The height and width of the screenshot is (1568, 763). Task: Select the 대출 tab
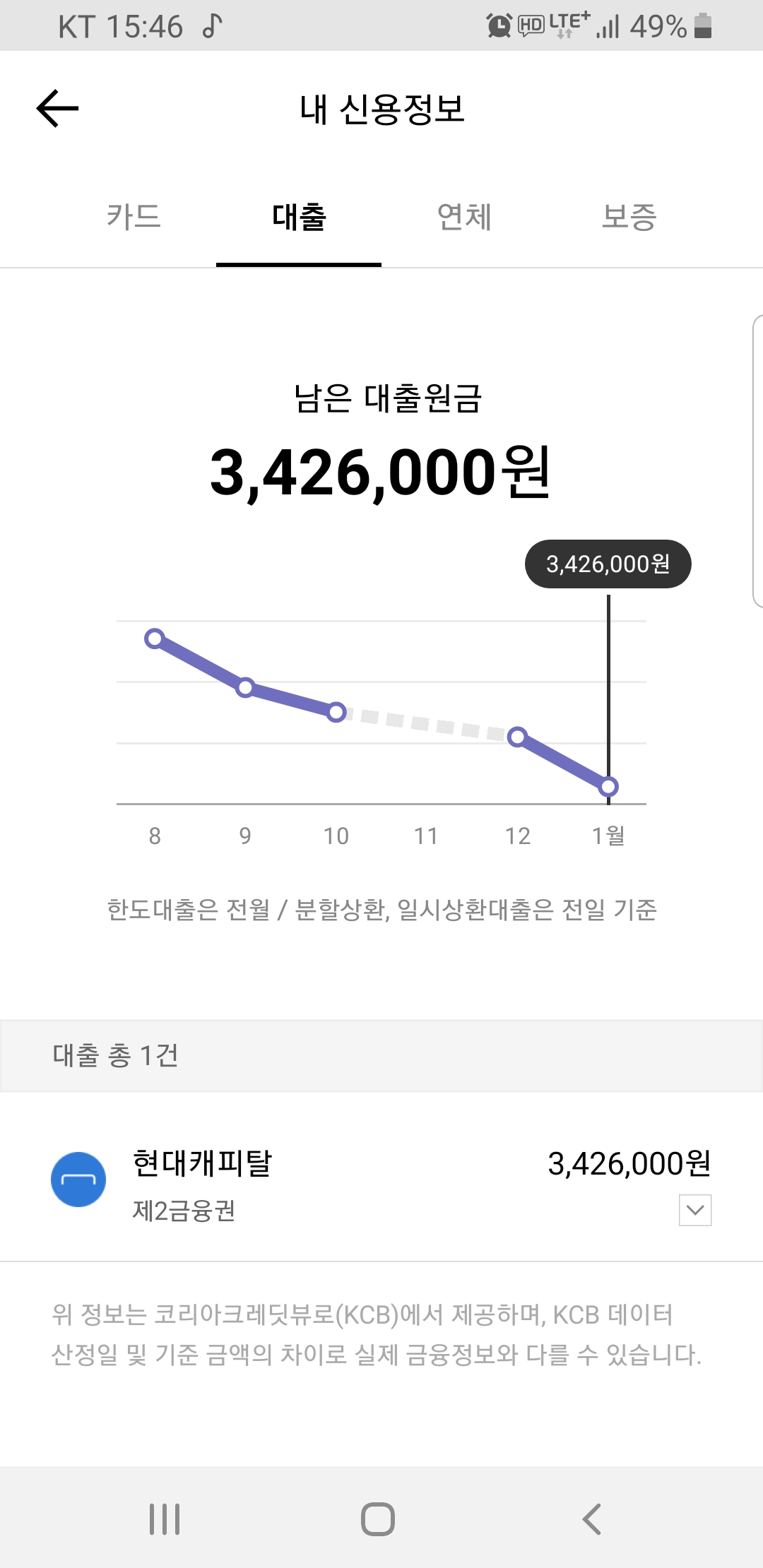point(299,217)
